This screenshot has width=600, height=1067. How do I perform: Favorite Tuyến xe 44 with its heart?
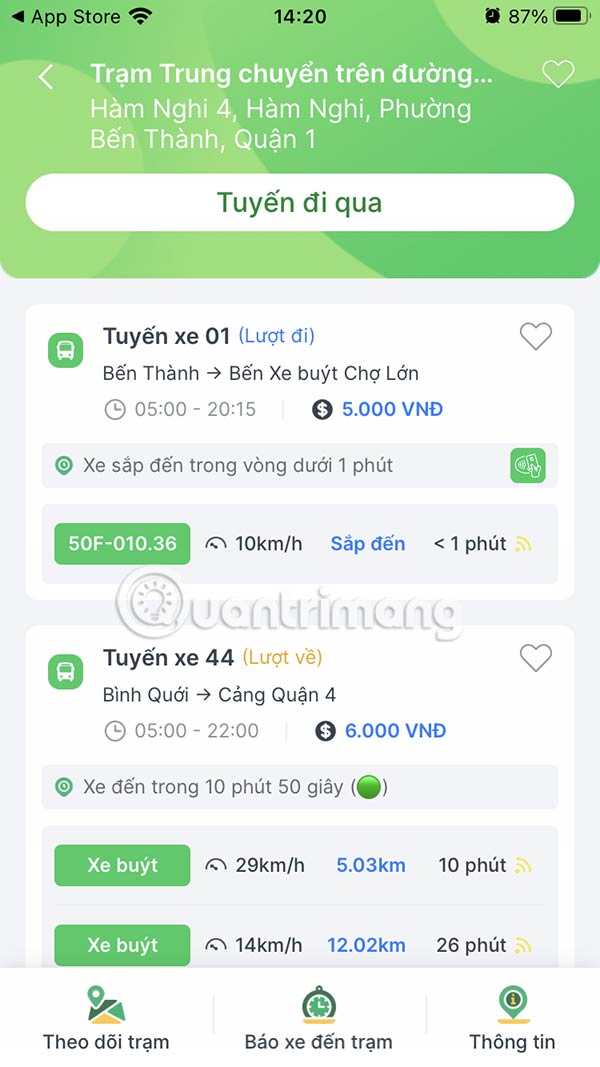[536, 658]
